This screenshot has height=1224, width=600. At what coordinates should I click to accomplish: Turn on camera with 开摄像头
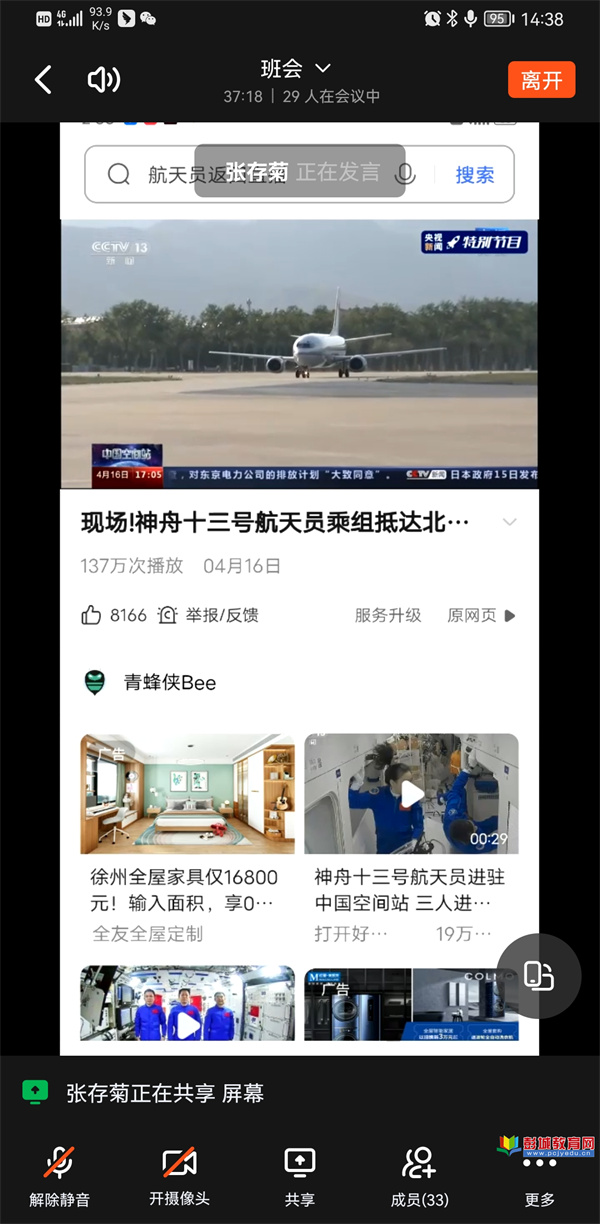(x=179, y=1176)
